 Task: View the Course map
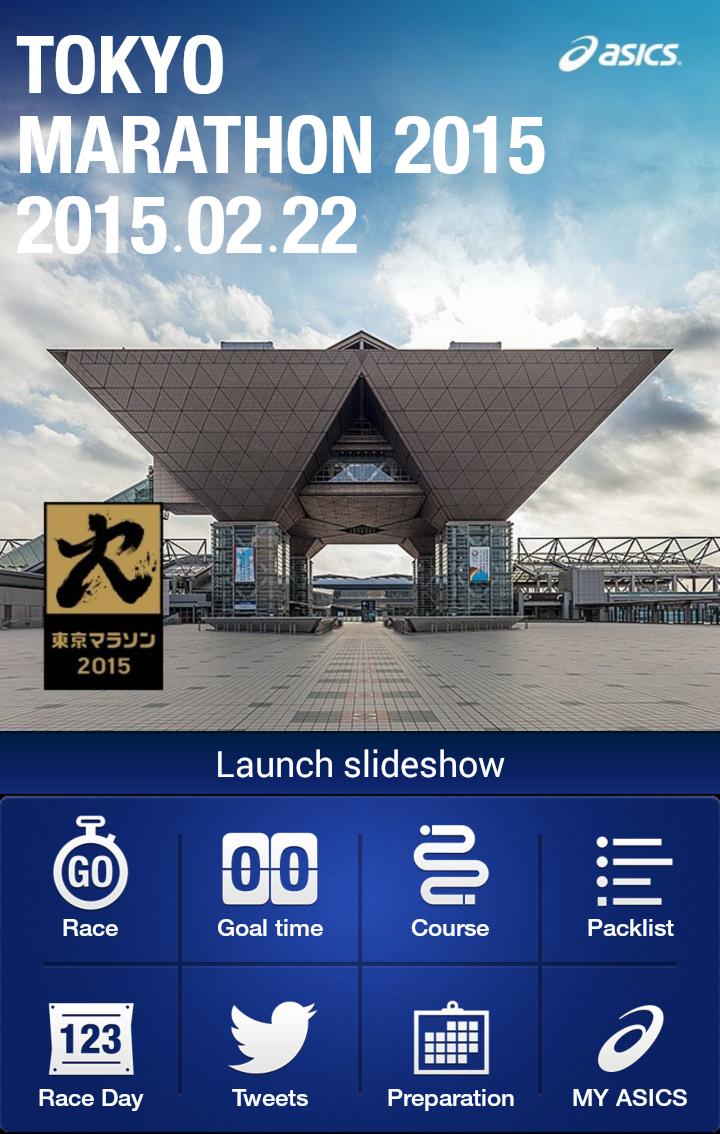[450, 879]
